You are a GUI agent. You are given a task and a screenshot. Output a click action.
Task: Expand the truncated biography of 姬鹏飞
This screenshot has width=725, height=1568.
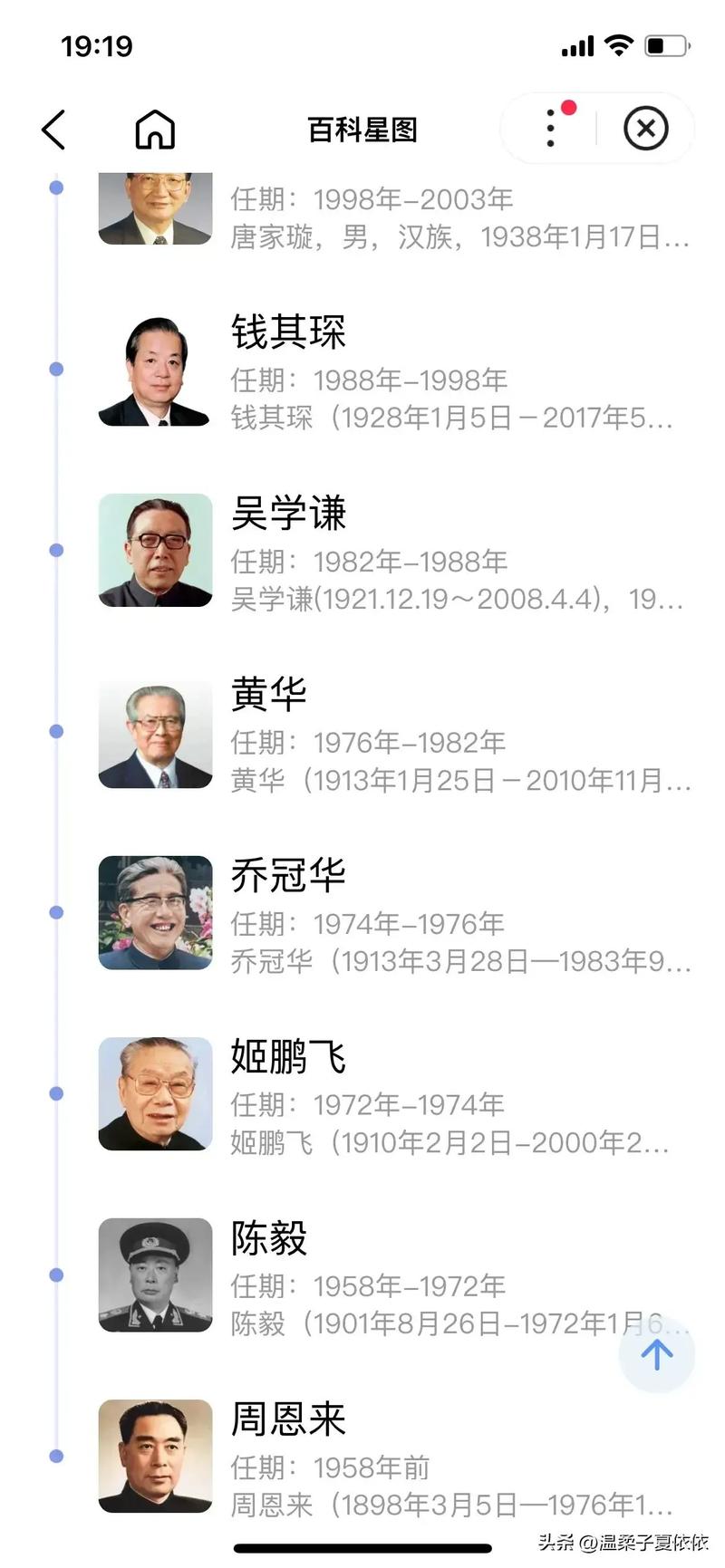click(453, 1143)
